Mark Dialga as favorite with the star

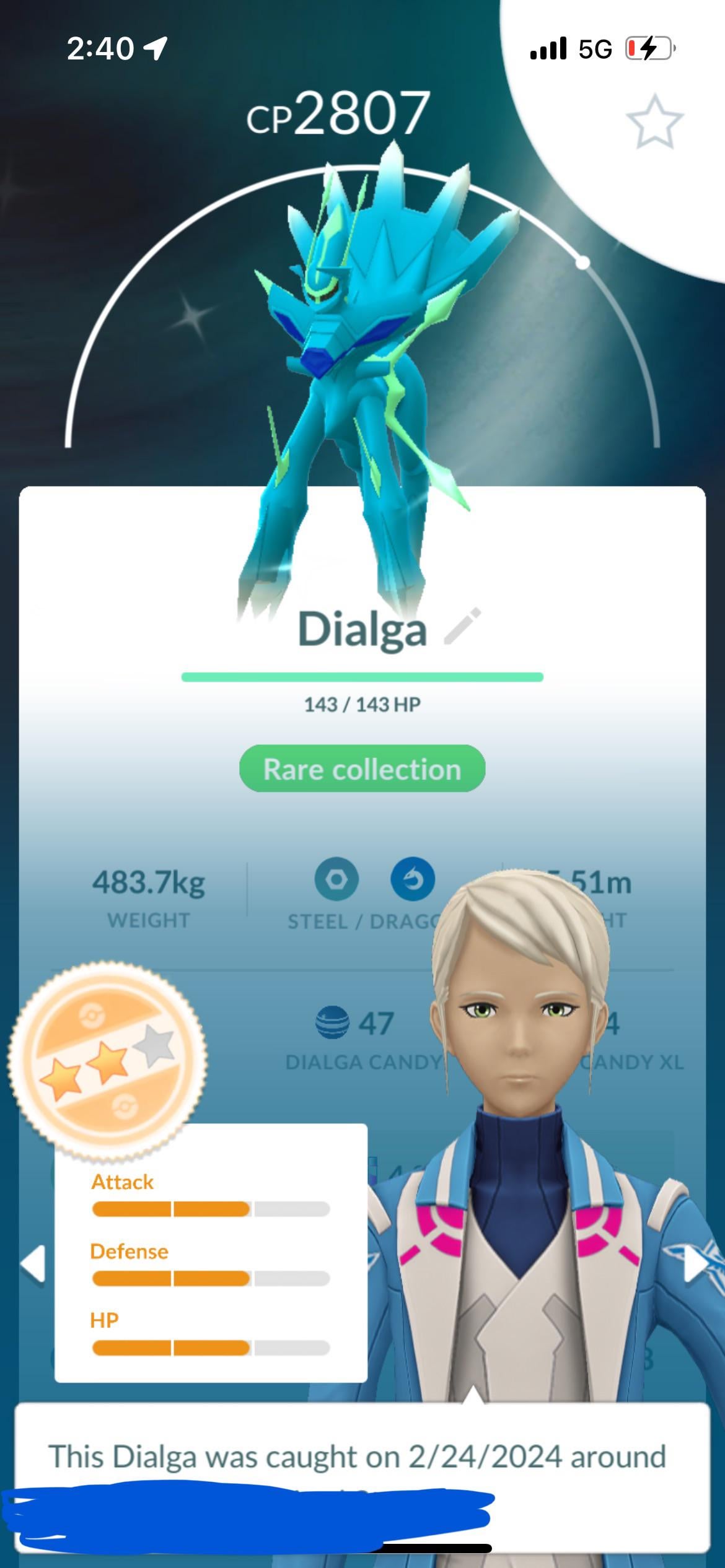click(x=654, y=122)
